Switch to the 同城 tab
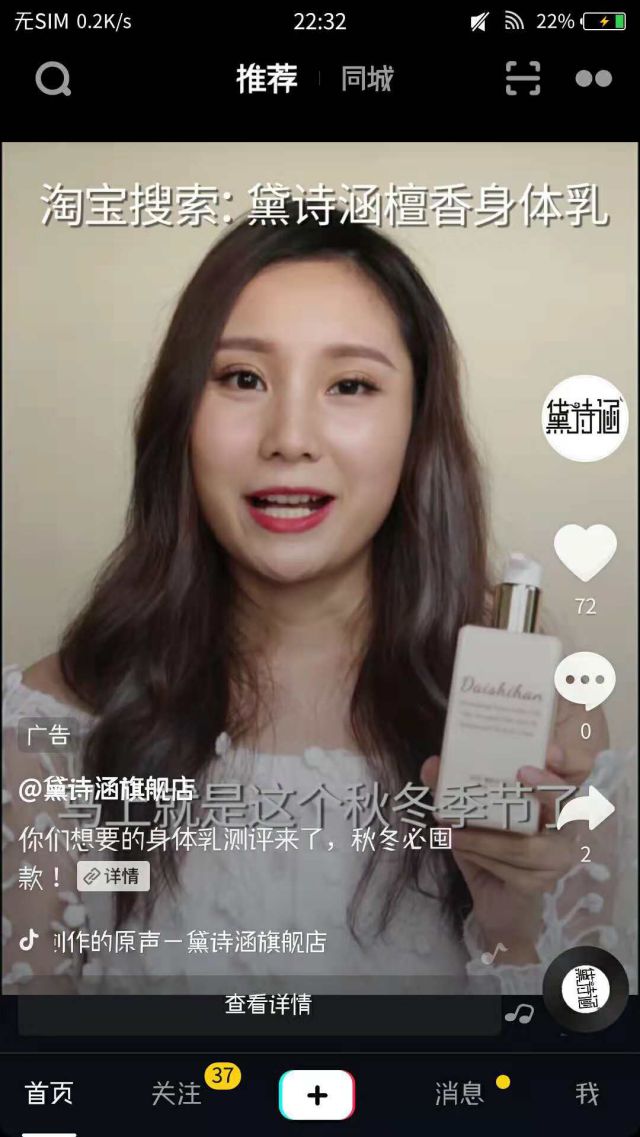This screenshot has width=640, height=1137. pos(367,78)
